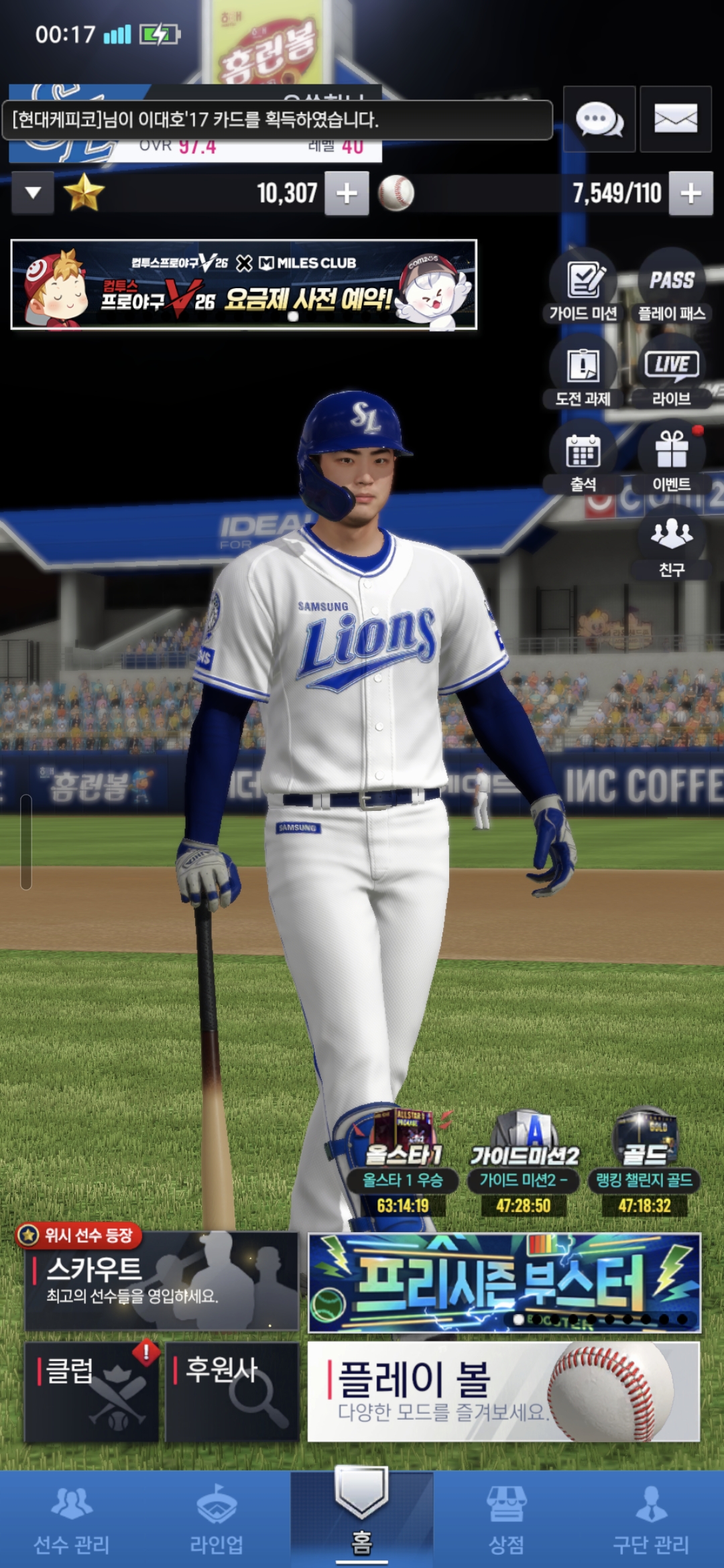Tap the 플레이 볼 button
This screenshot has height=1568, width=724.
503,1392
